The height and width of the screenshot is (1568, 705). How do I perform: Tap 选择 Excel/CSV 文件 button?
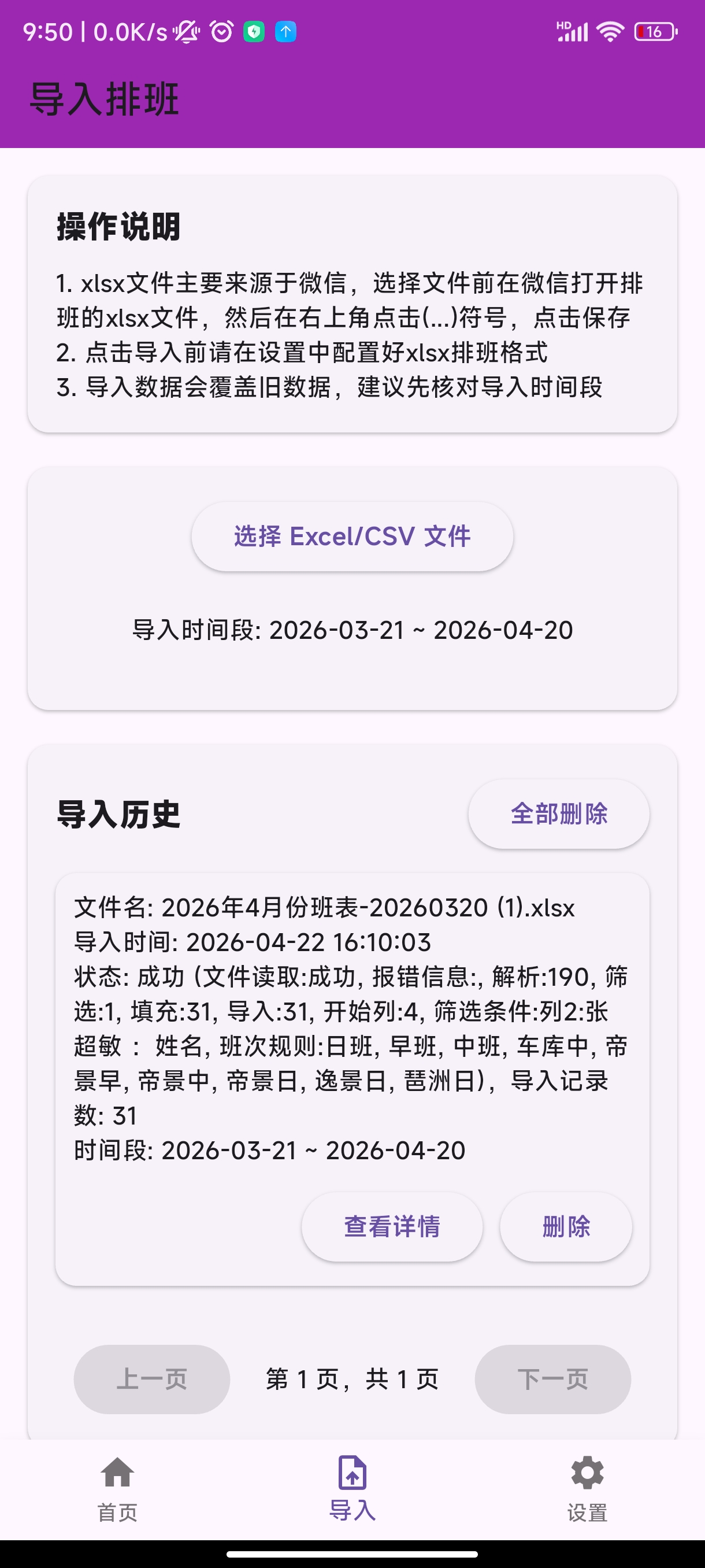(x=352, y=537)
